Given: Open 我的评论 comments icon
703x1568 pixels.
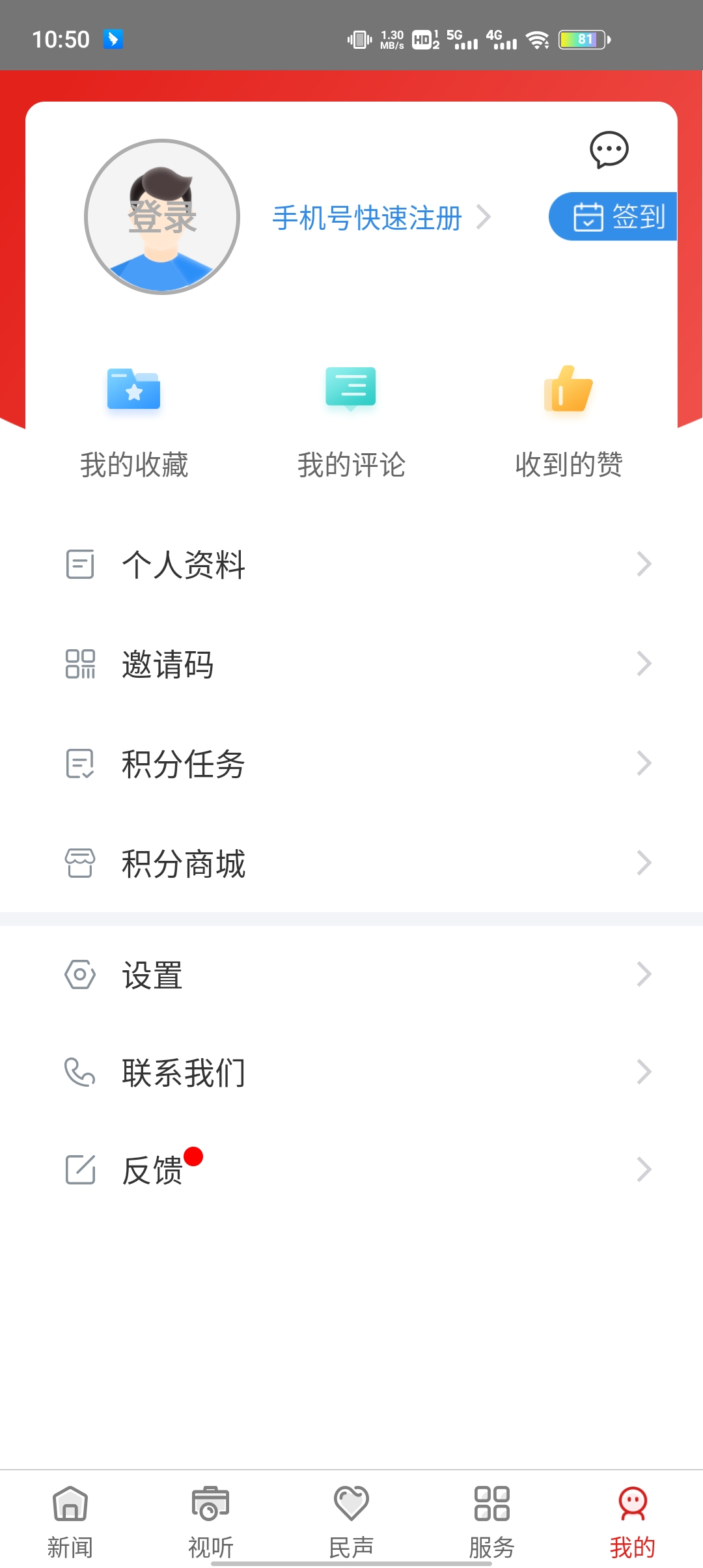Looking at the screenshot, I should pos(351,389).
